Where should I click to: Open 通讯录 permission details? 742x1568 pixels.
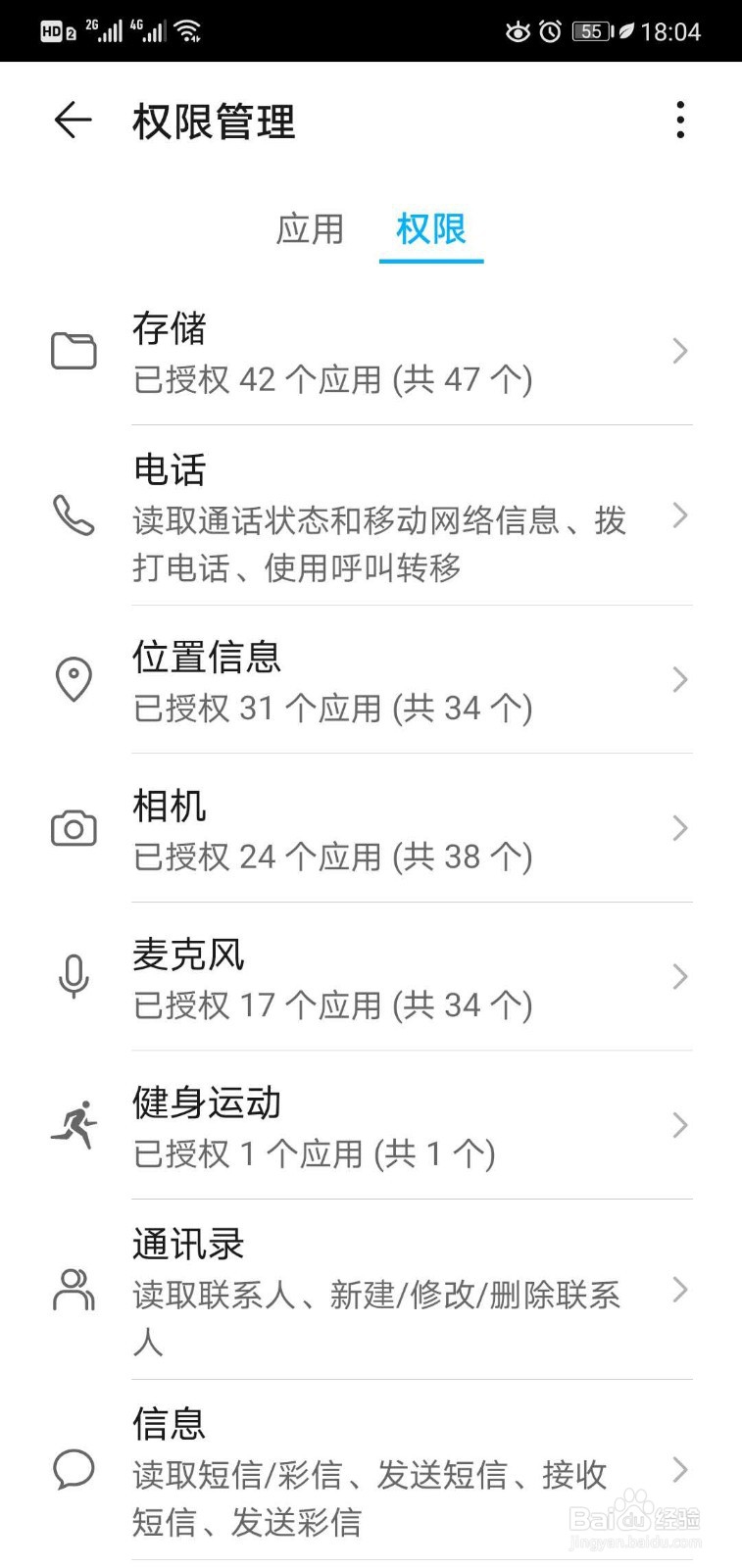371,1290
